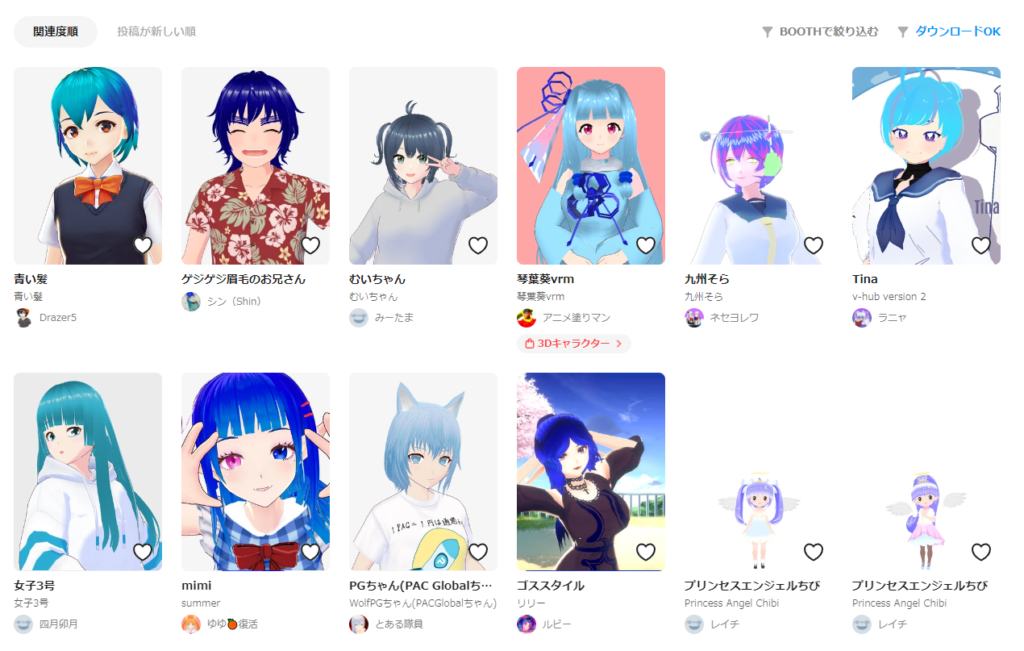Screen dimensions: 1024x651
Task: Like the ゴススタイル model
Action: pyautogui.click(x=645, y=552)
